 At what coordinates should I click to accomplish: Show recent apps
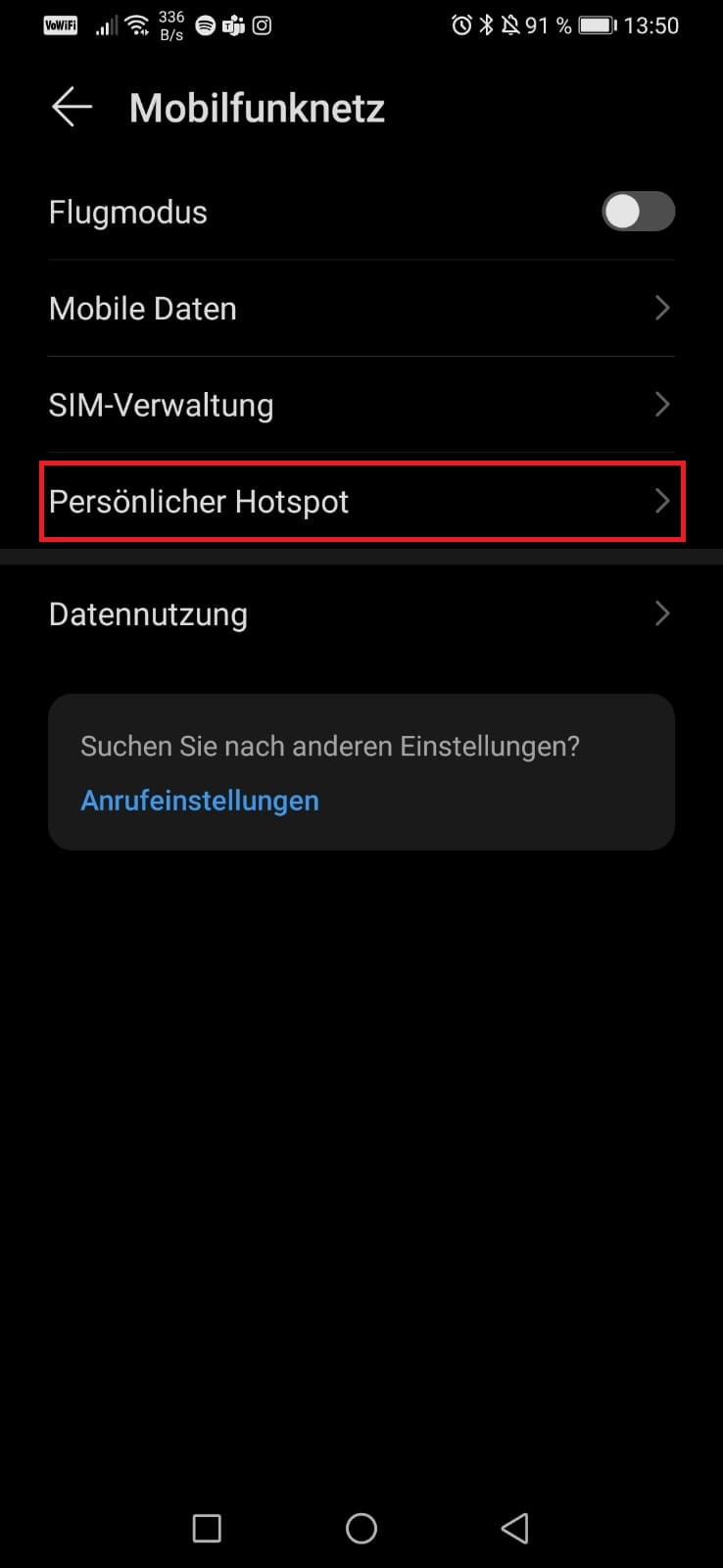pos(207,1528)
